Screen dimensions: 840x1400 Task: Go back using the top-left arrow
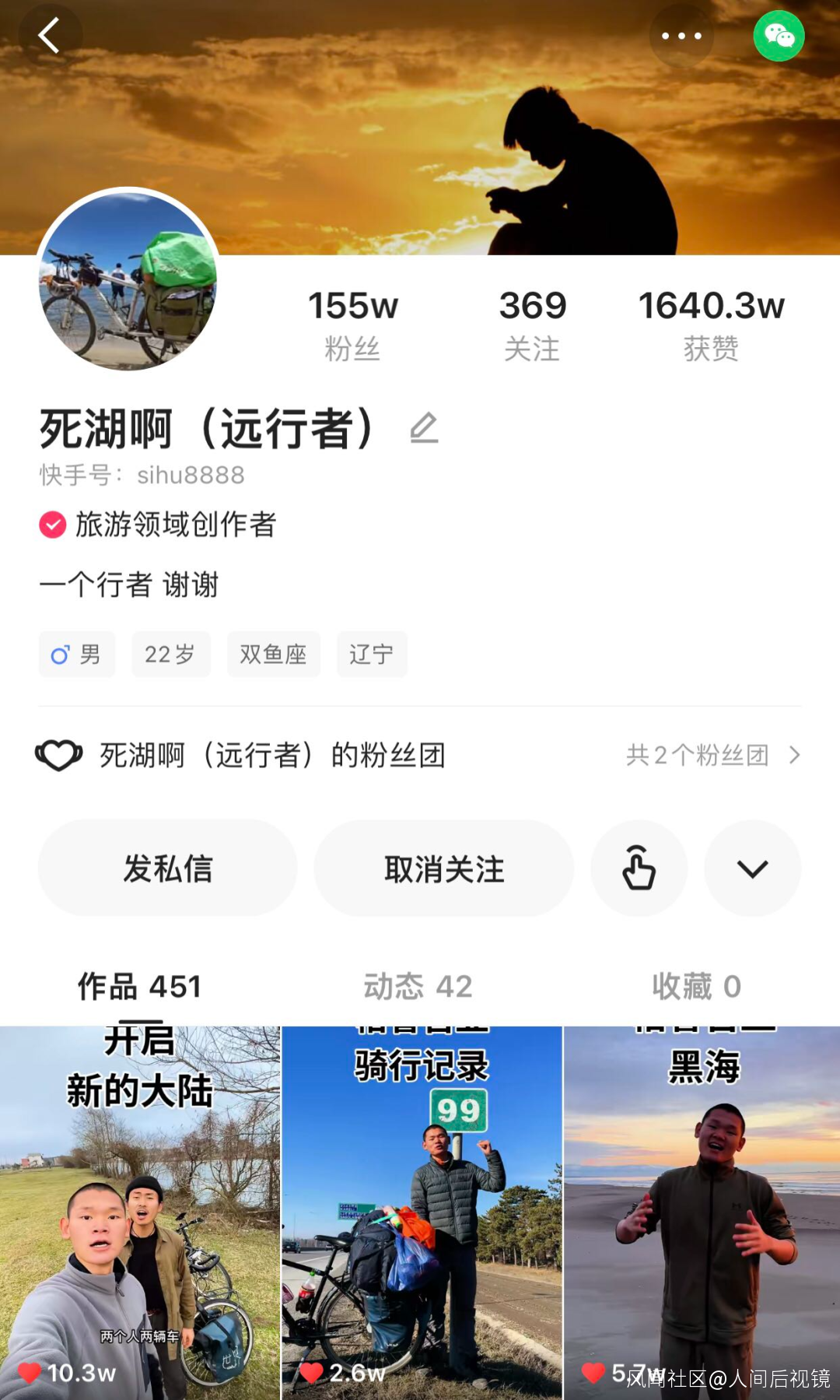pyautogui.click(x=49, y=36)
